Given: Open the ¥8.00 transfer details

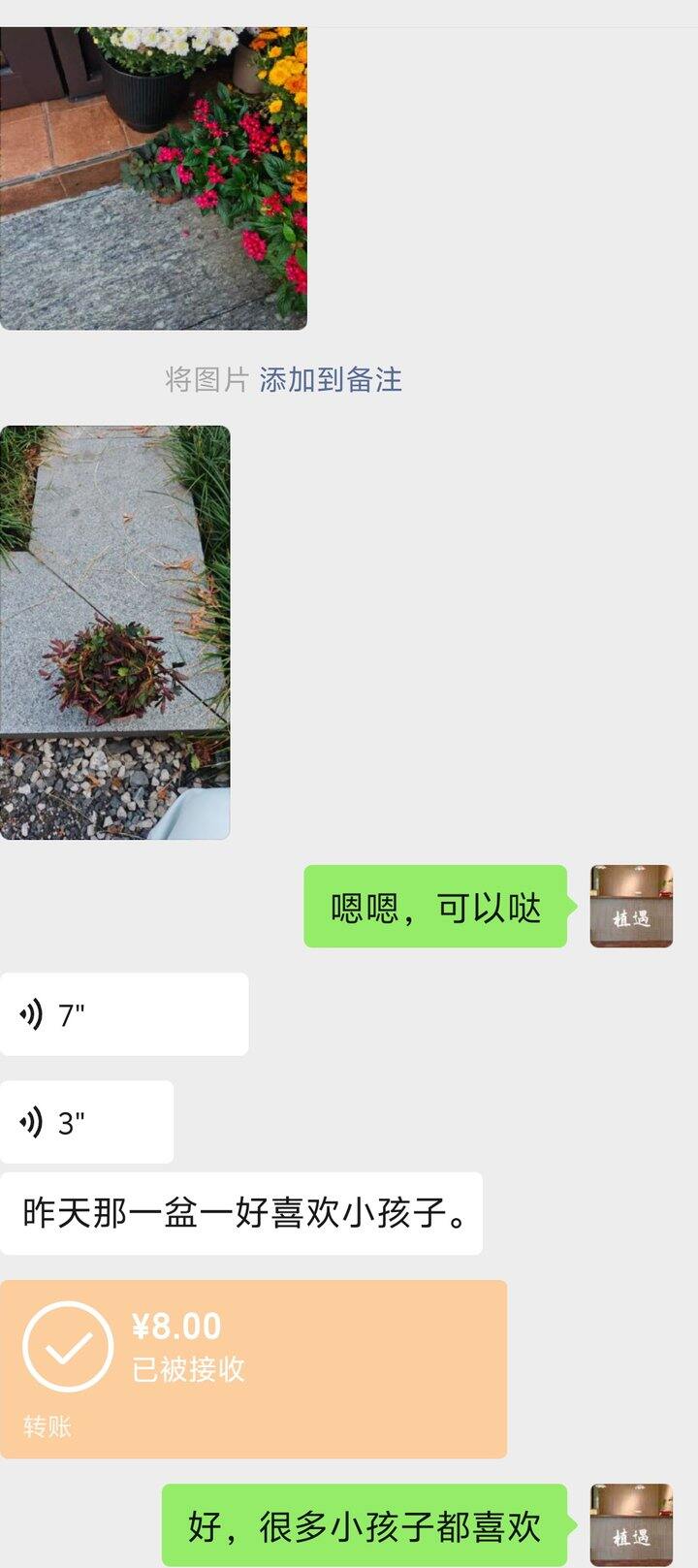Looking at the screenshot, I should 253,1369.
